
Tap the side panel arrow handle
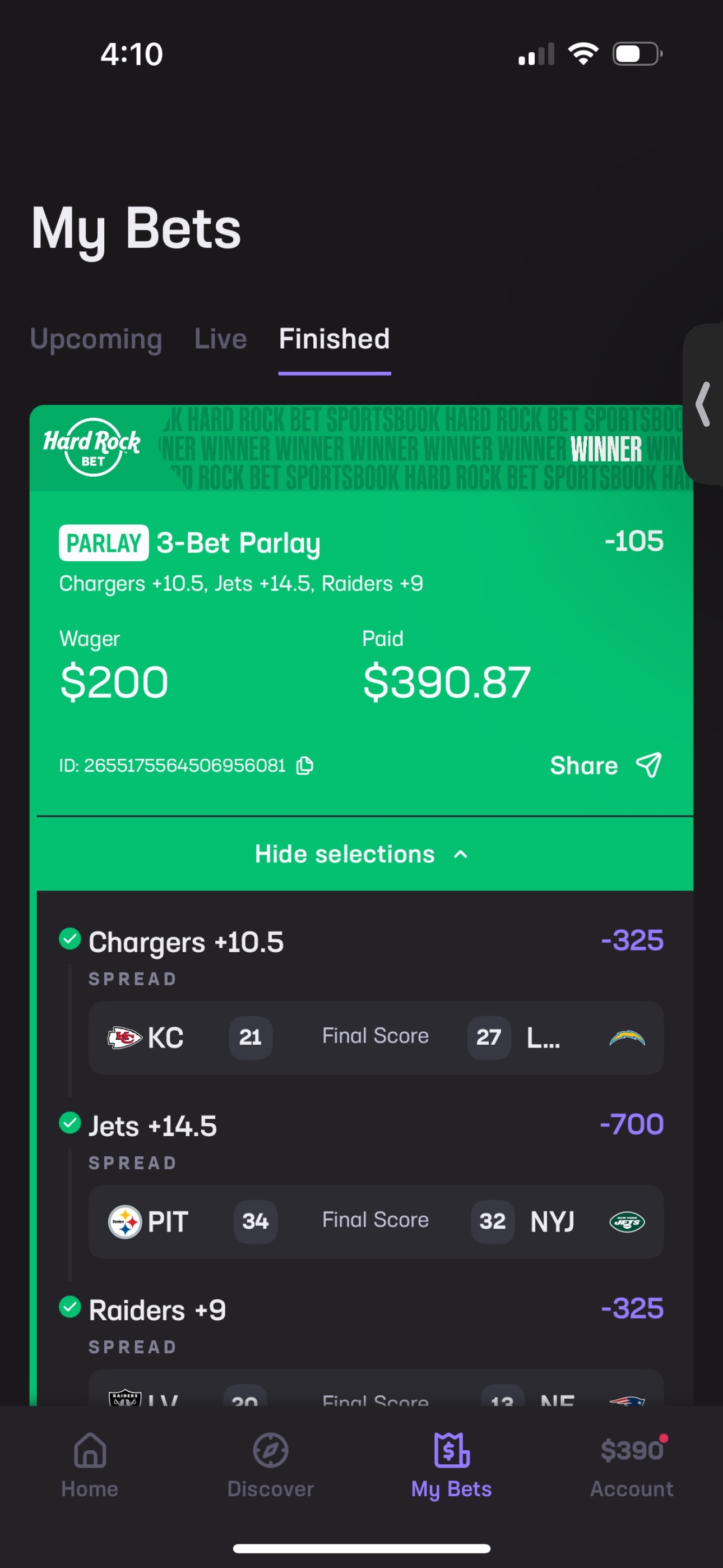coord(703,404)
